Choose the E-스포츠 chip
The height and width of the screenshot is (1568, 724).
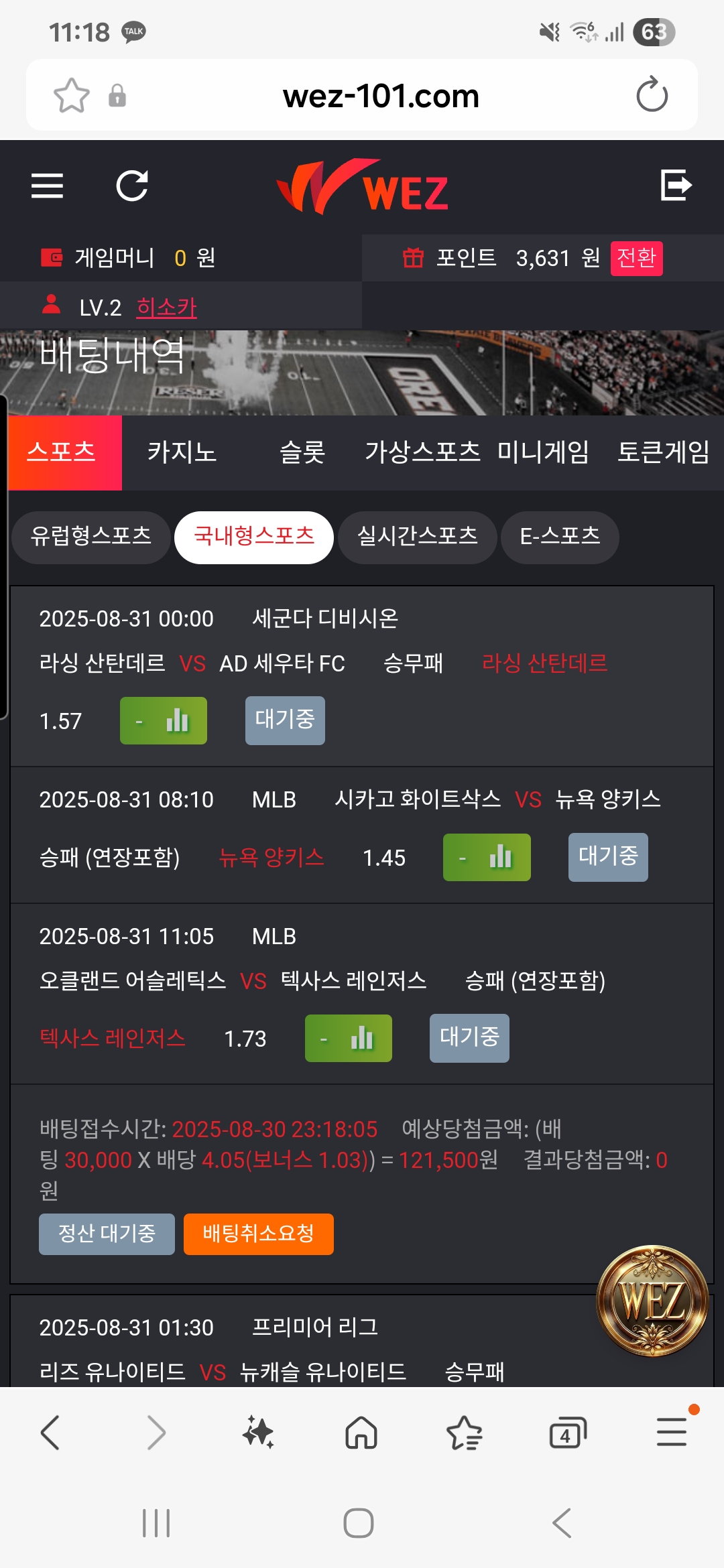tap(560, 537)
